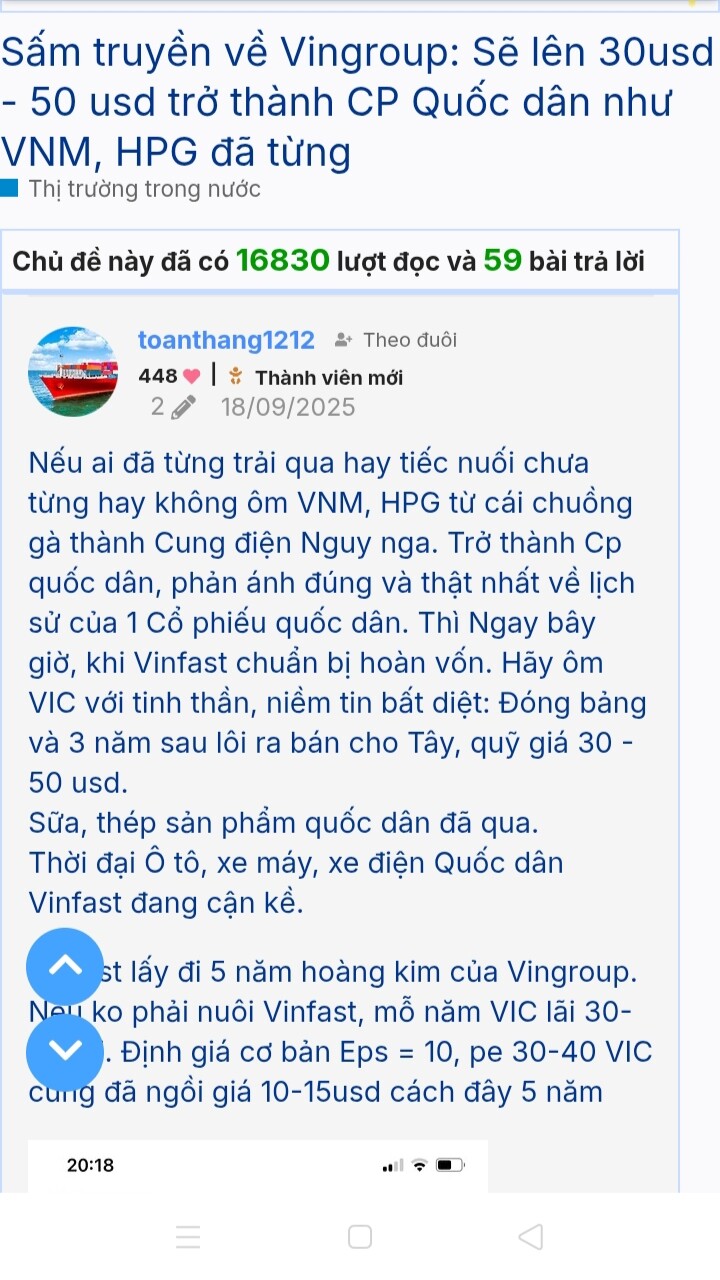Screen dimensions: 720x1280
Task: Open Thị trường trong nước category
Action: (144, 189)
